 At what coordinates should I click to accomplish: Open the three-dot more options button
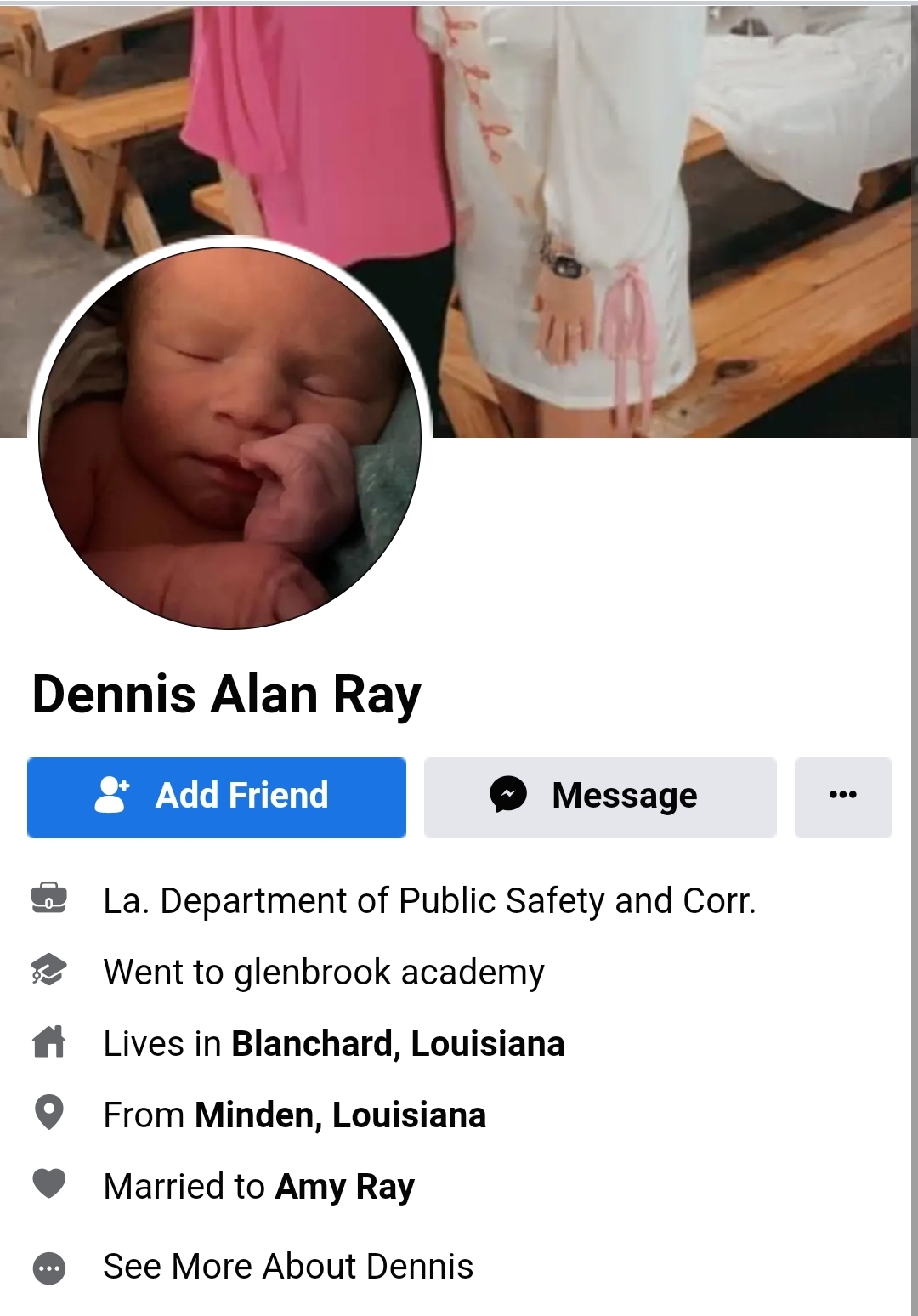[842, 797]
